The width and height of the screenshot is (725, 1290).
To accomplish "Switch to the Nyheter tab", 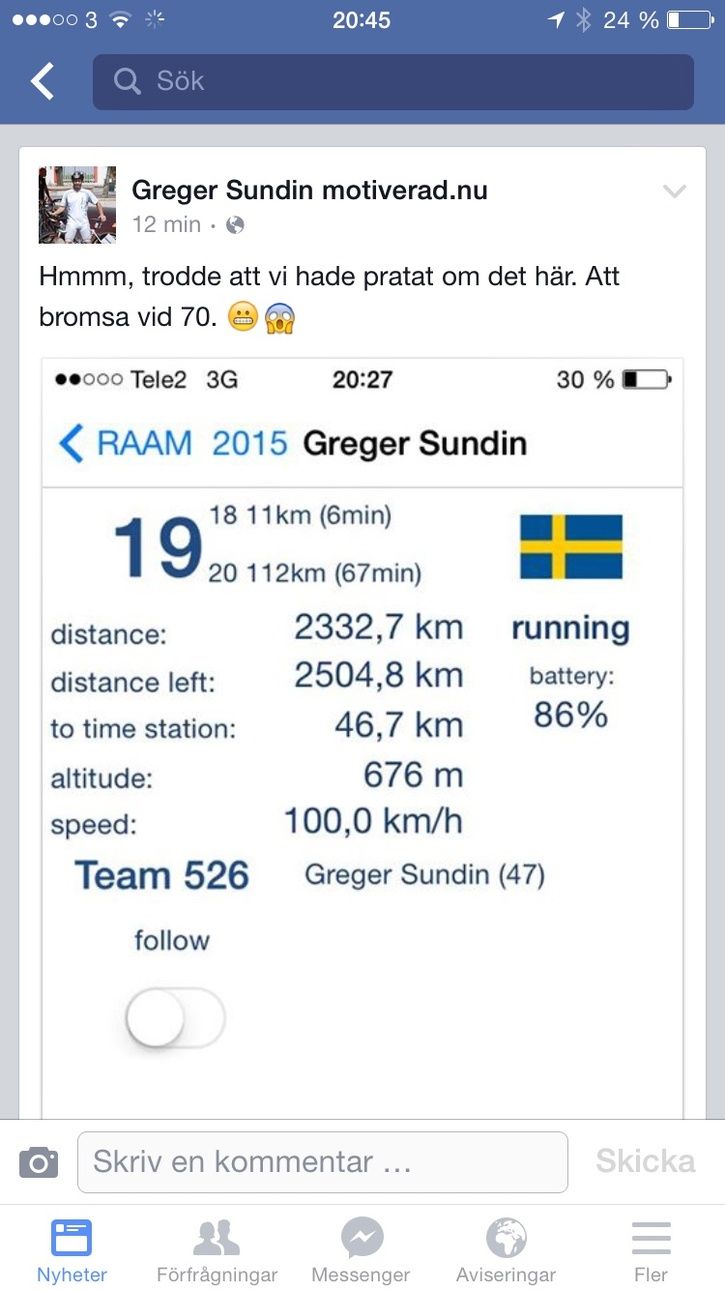I will tap(72, 1250).
